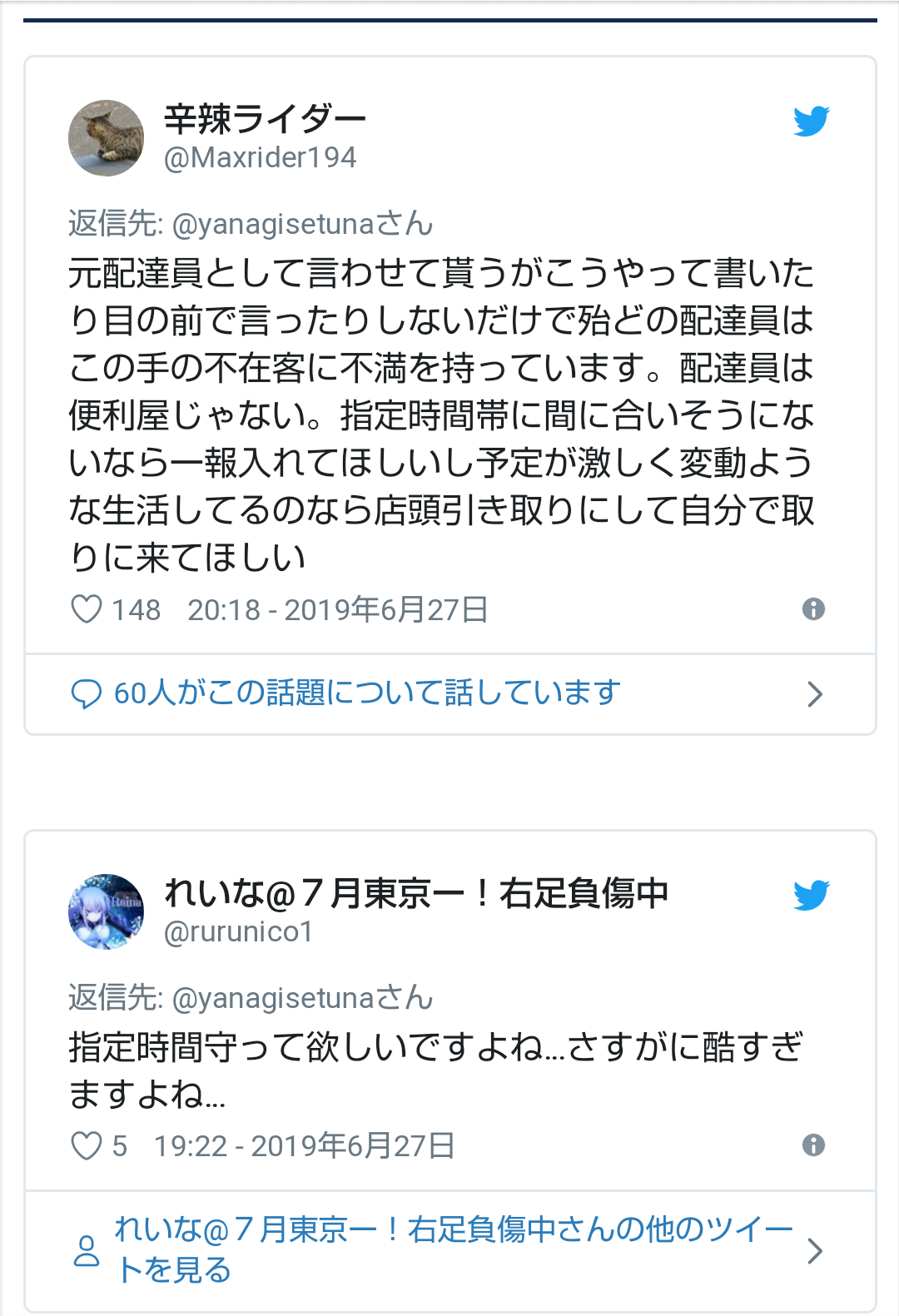
Task: Tap the Twitter bird on れいな's tweet
Action: click(x=811, y=896)
